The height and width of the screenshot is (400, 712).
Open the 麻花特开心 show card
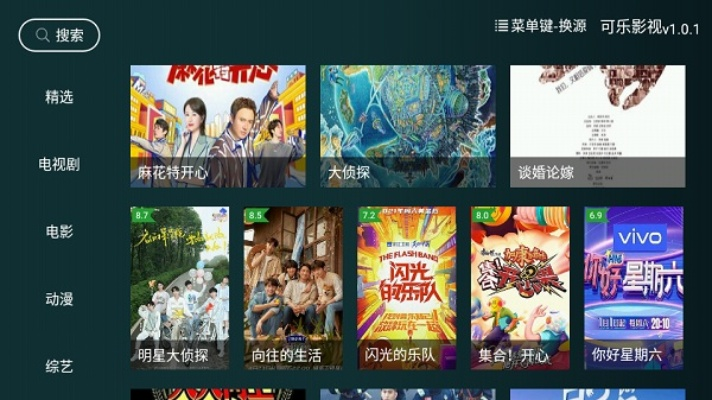218,126
